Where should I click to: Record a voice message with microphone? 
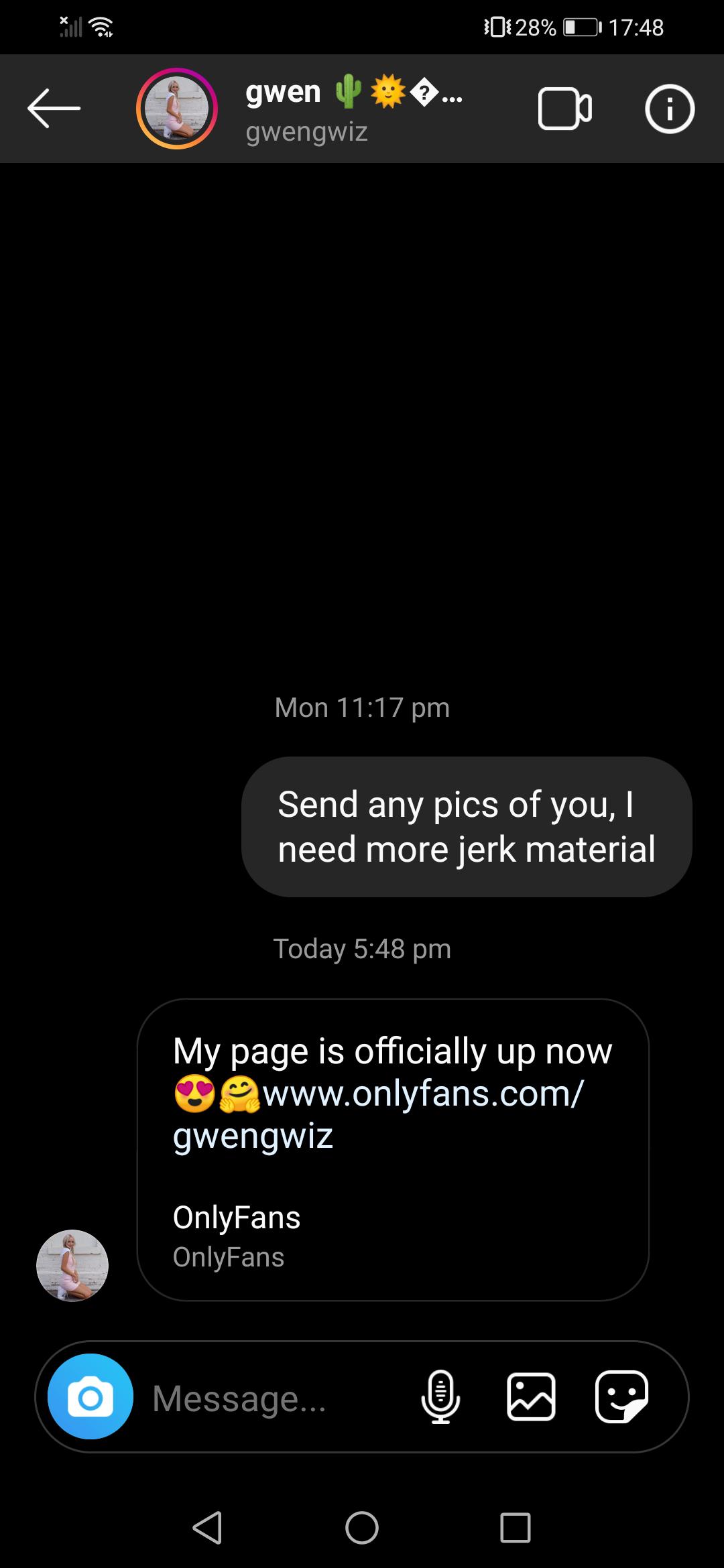point(440,1397)
